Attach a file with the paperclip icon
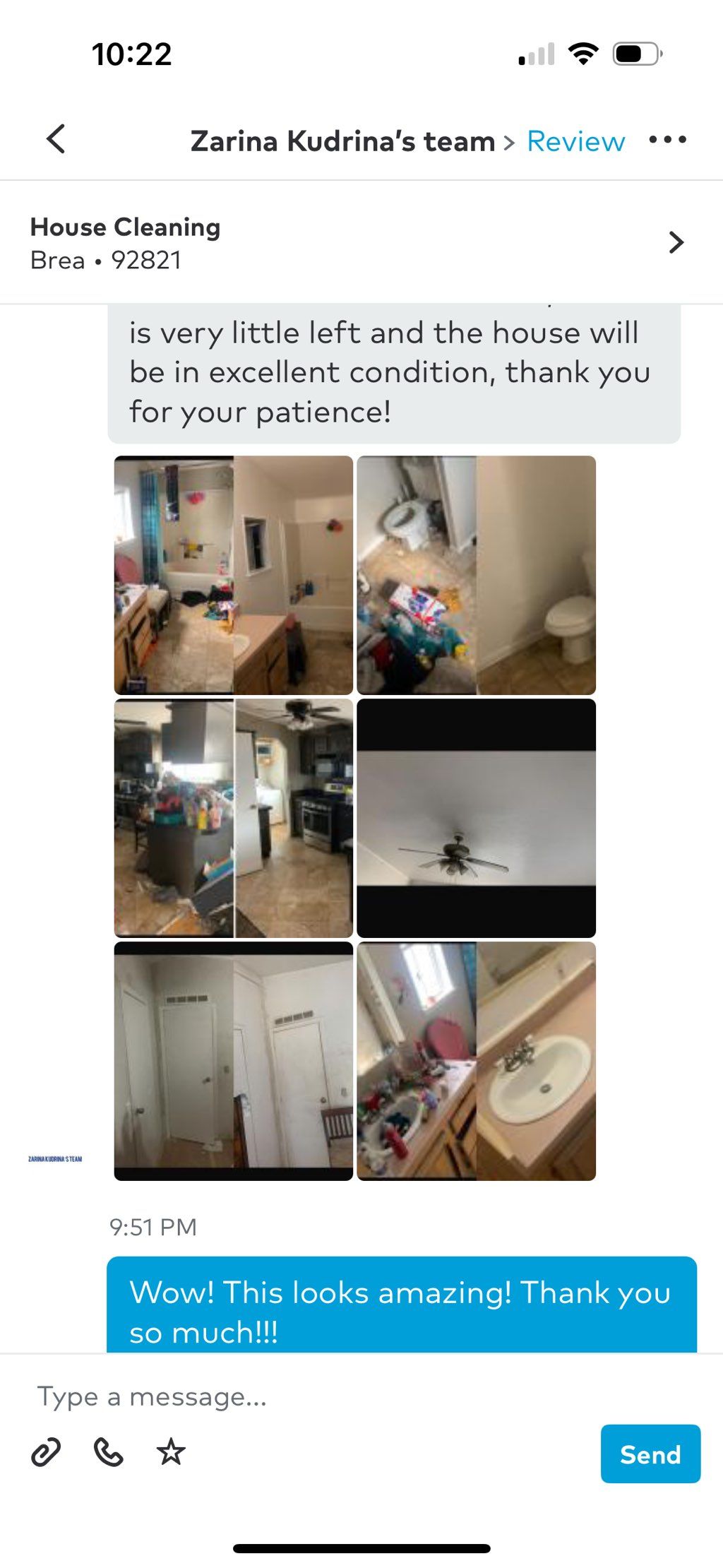 [x=47, y=1452]
